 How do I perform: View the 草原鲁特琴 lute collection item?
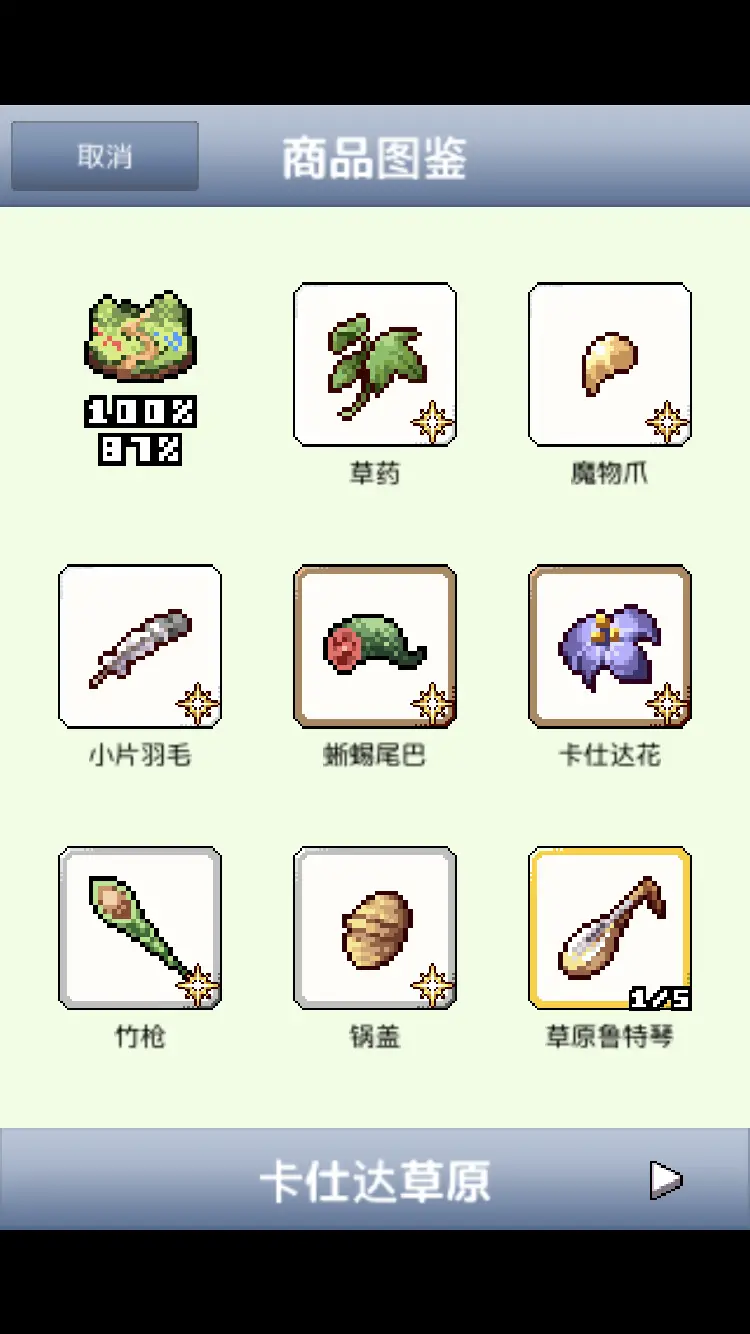click(610, 926)
